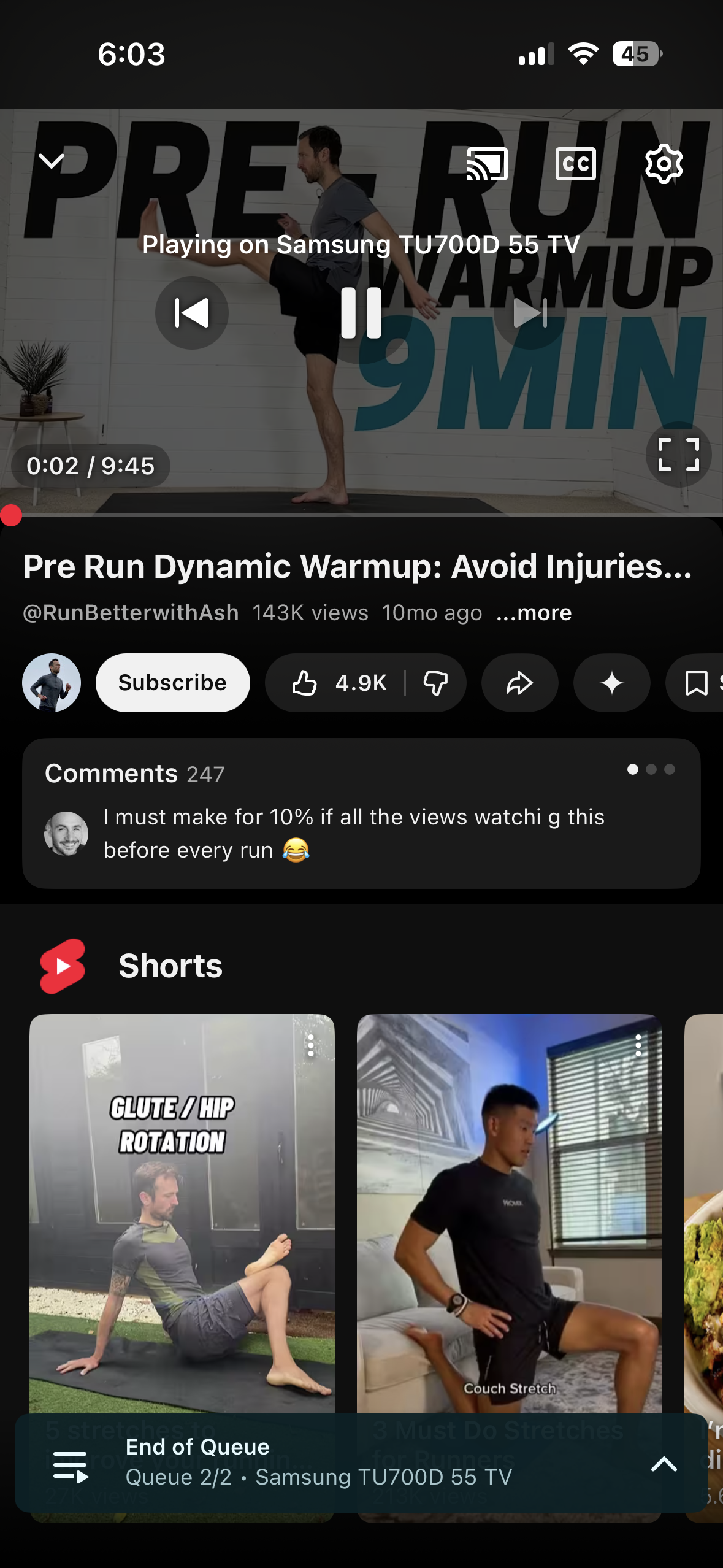The image size is (723, 1568).
Task: Open video settings gear
Action: coord(664,164)
